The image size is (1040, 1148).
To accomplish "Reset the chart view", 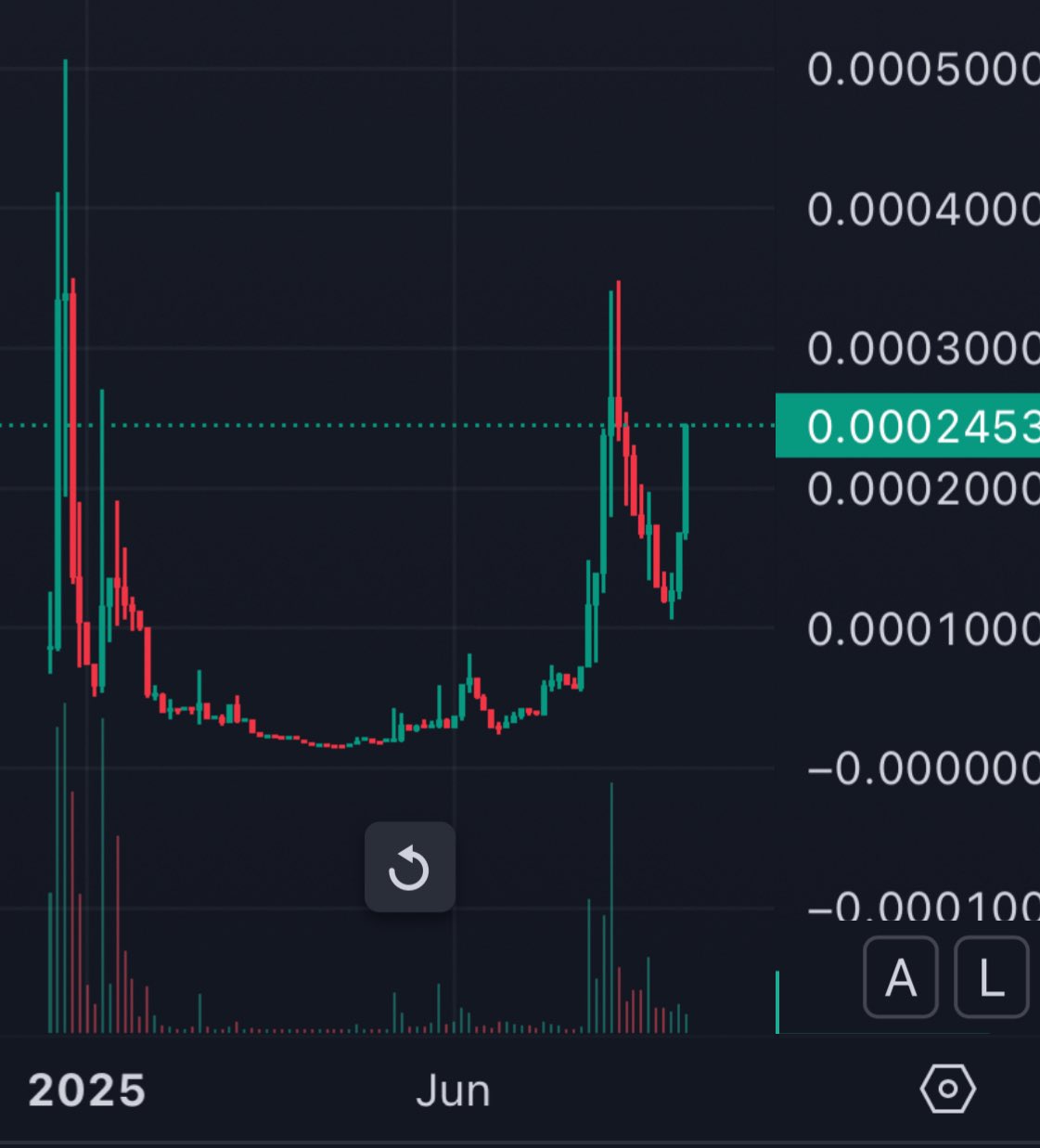I will coord(409,868).
